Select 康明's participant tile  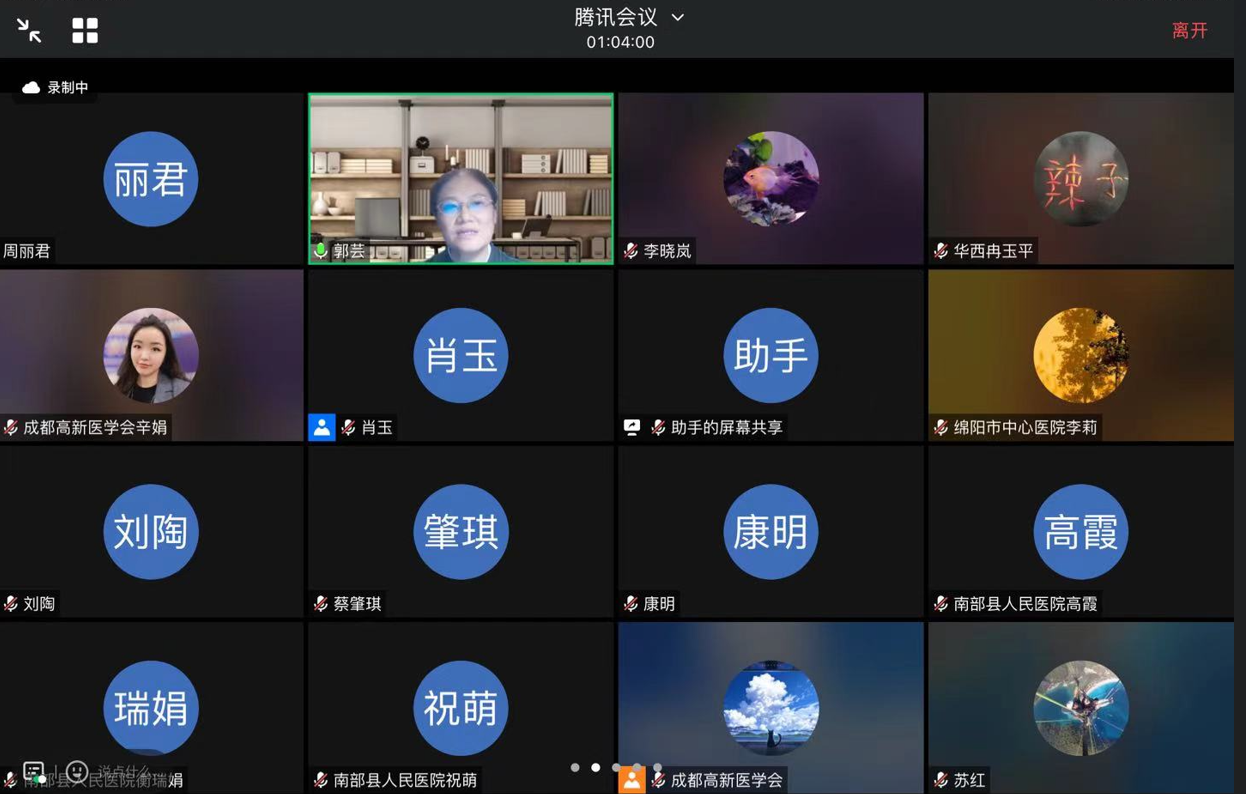pos(771,531)
